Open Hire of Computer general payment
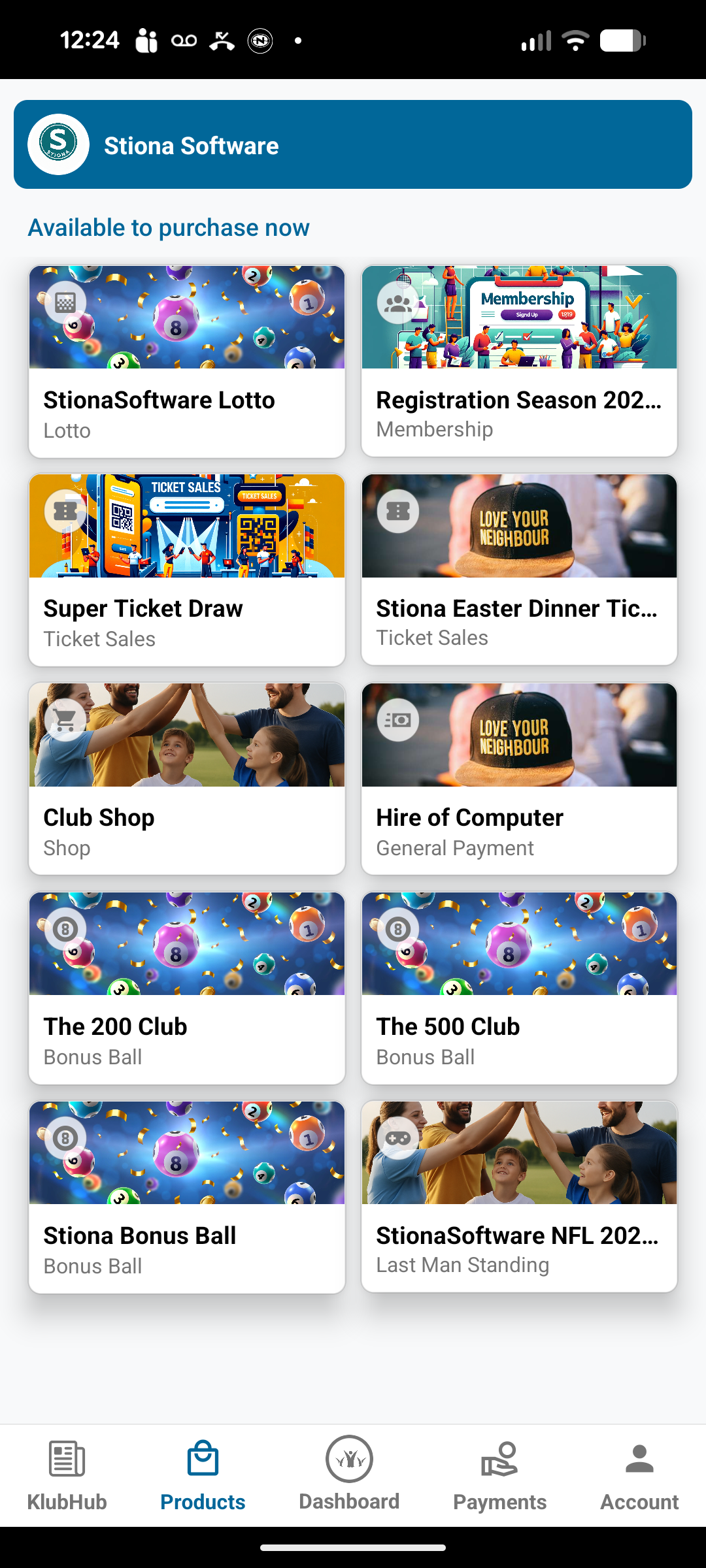The width and height of the screenshot is (706, 1568). (x=519, y=779)
